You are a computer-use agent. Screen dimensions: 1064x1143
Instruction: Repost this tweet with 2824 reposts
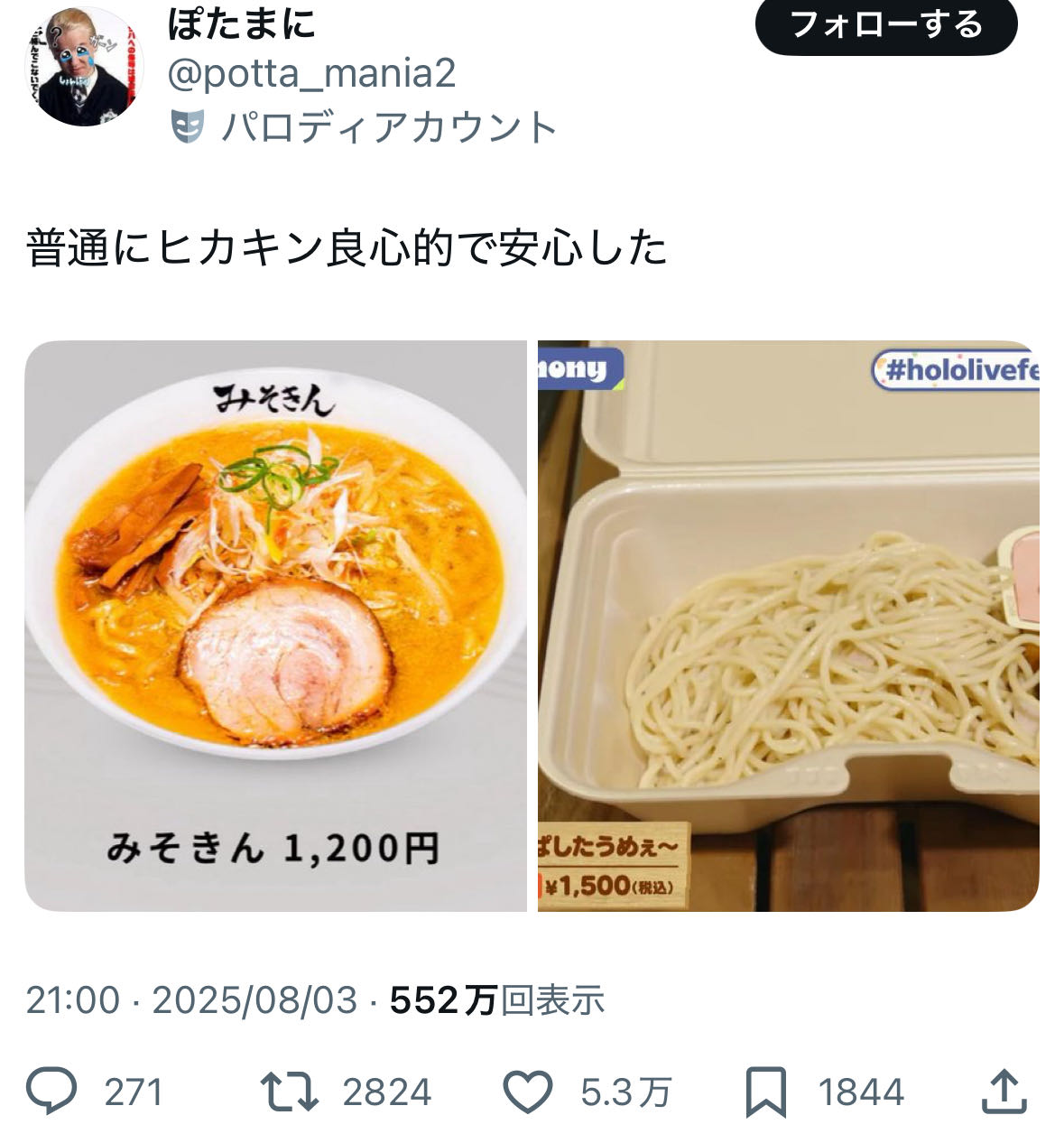(x=290, y=1092)
